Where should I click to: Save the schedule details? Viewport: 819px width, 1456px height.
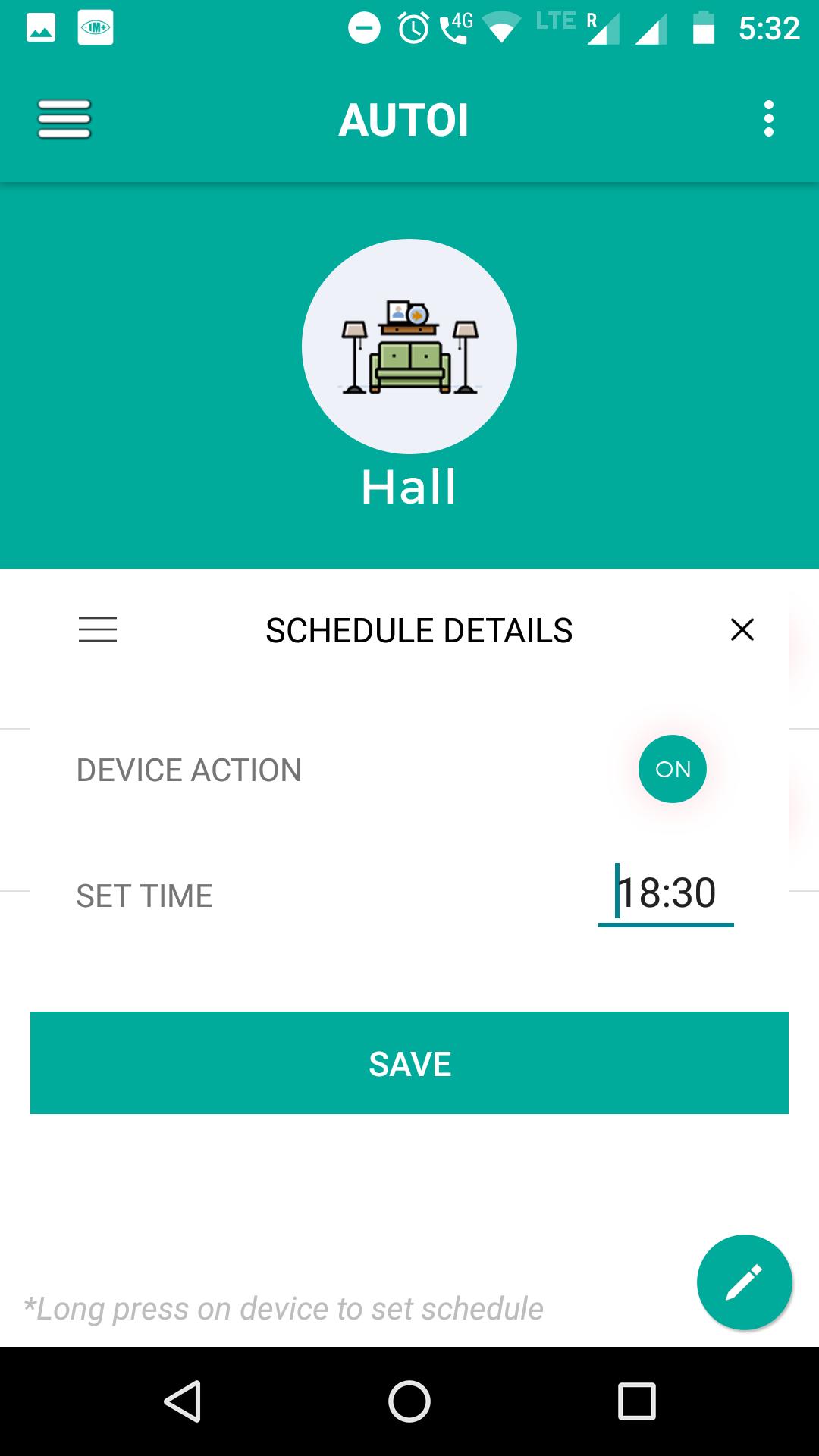409,1063
